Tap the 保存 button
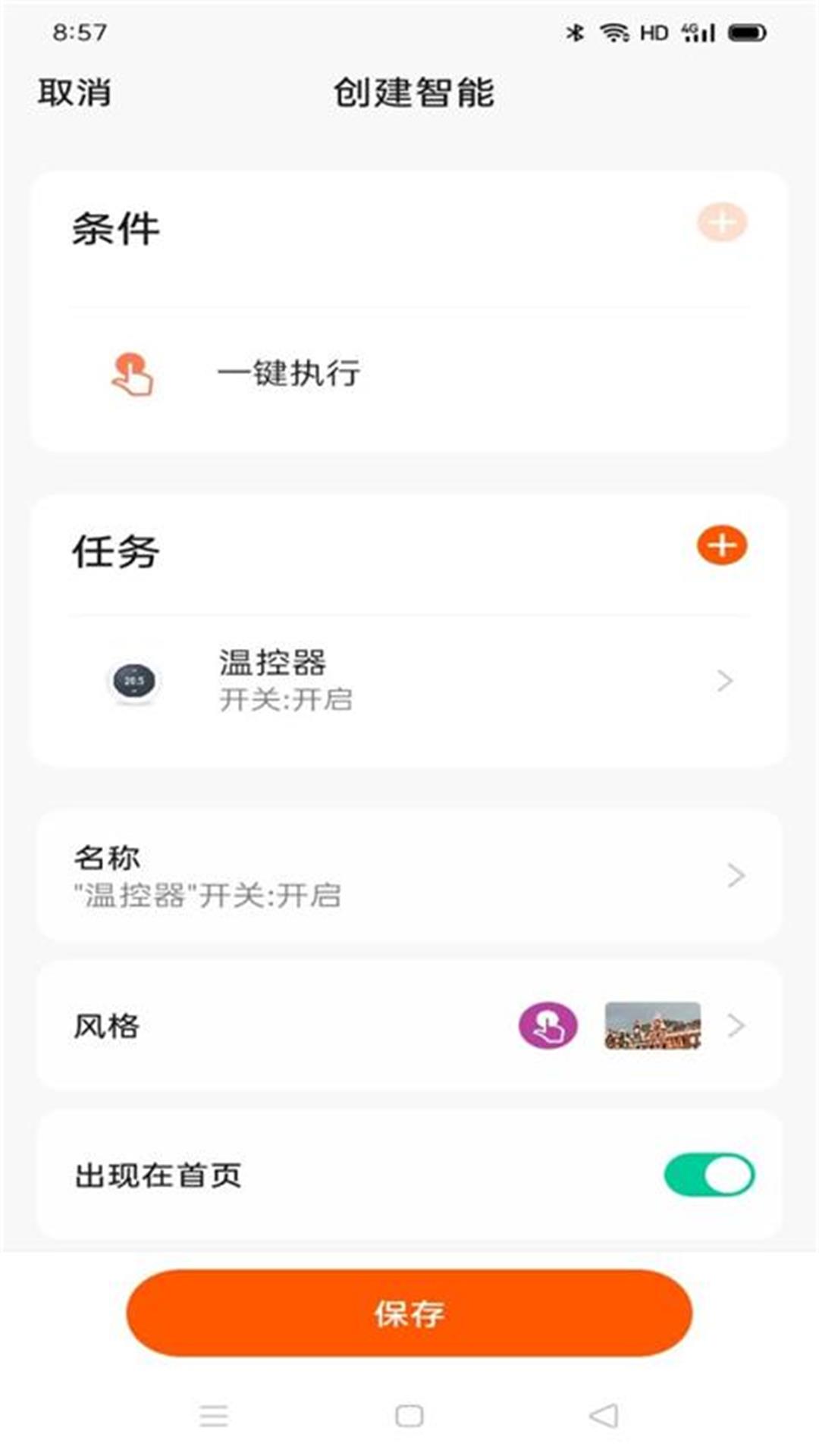 point(409,1313)
